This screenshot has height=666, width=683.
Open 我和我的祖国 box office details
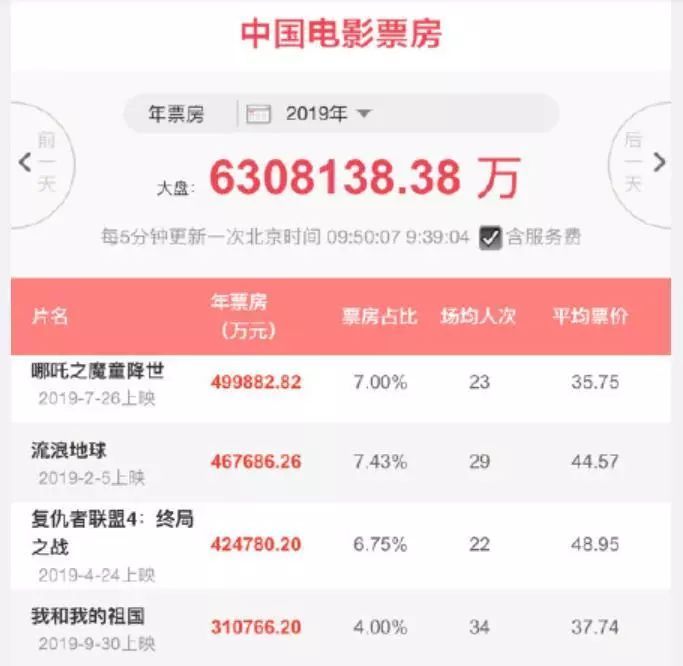point(88,615)
